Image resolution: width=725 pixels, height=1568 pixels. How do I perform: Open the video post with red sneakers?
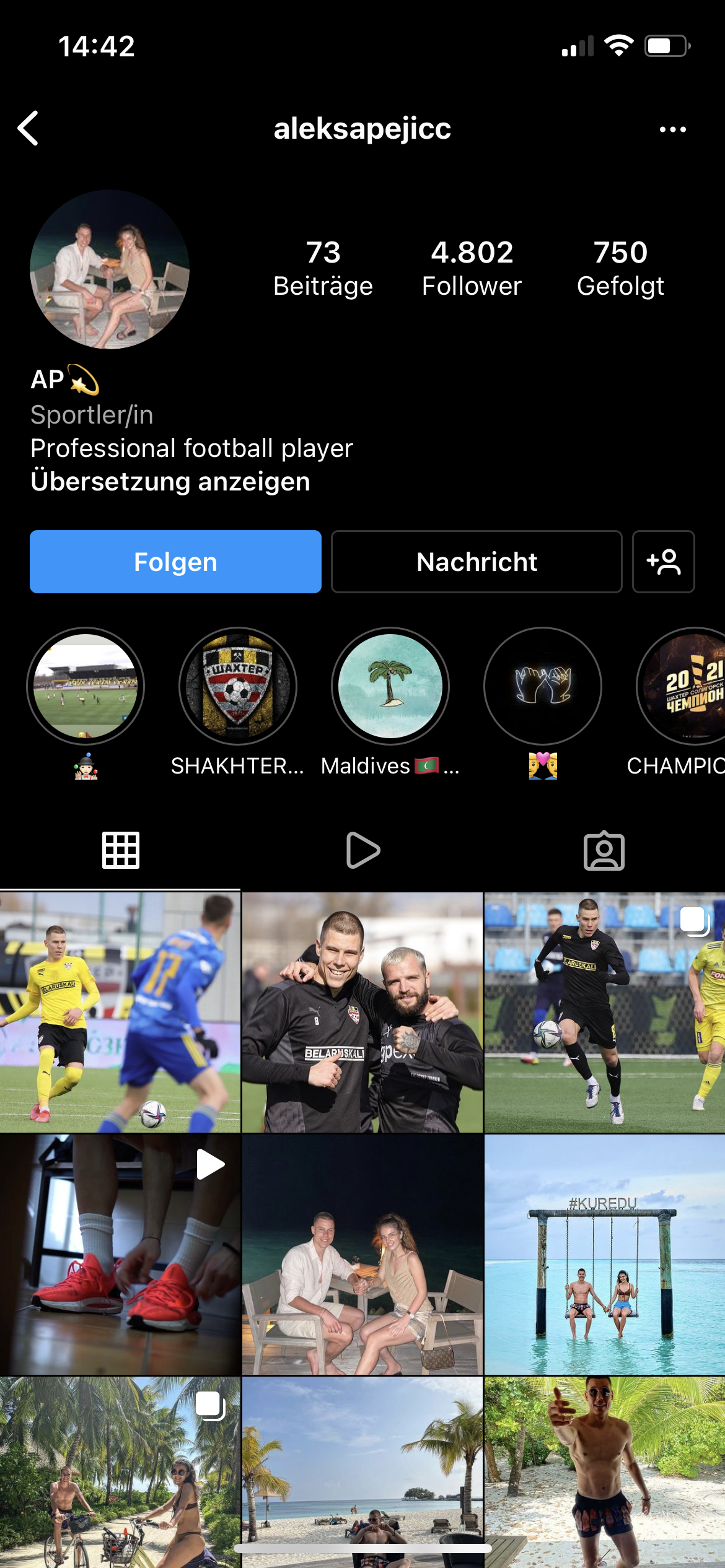coord(120,1255)
